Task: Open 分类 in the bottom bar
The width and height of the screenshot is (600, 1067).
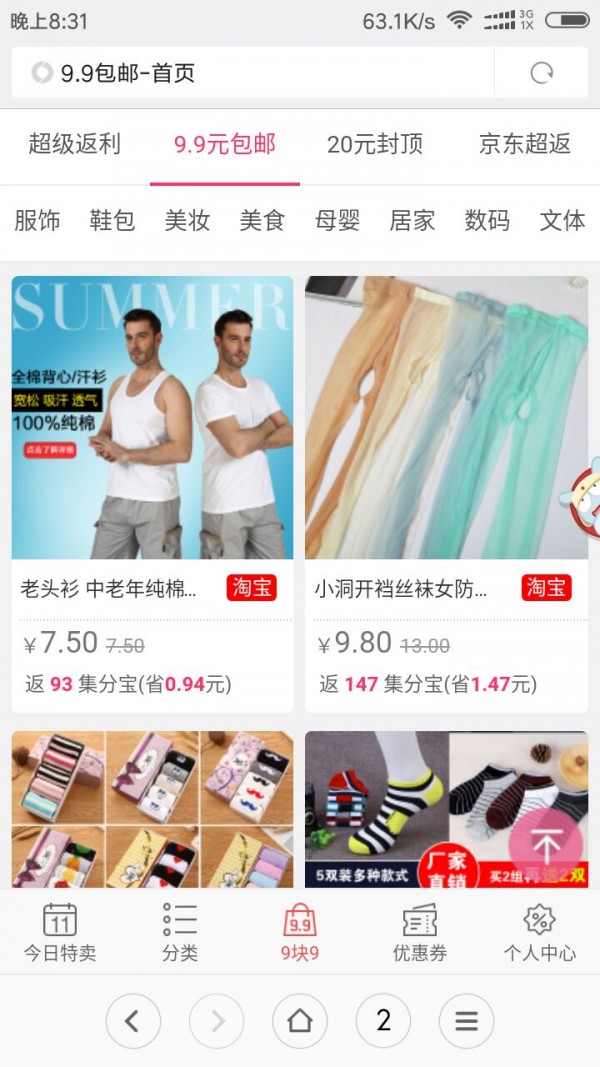Action: [x=180, y=932]
